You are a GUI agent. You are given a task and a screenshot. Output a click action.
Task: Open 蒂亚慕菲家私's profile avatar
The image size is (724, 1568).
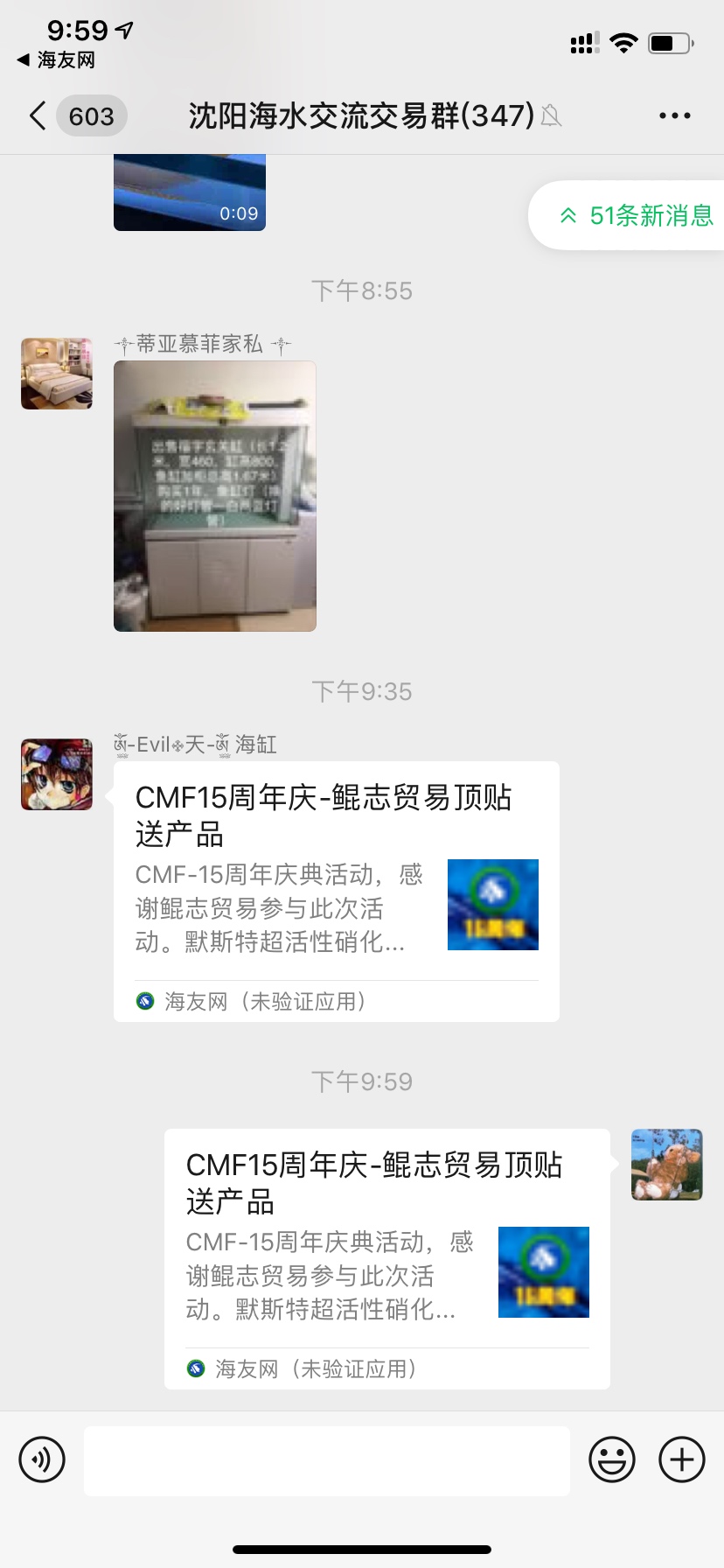[57, 374]
